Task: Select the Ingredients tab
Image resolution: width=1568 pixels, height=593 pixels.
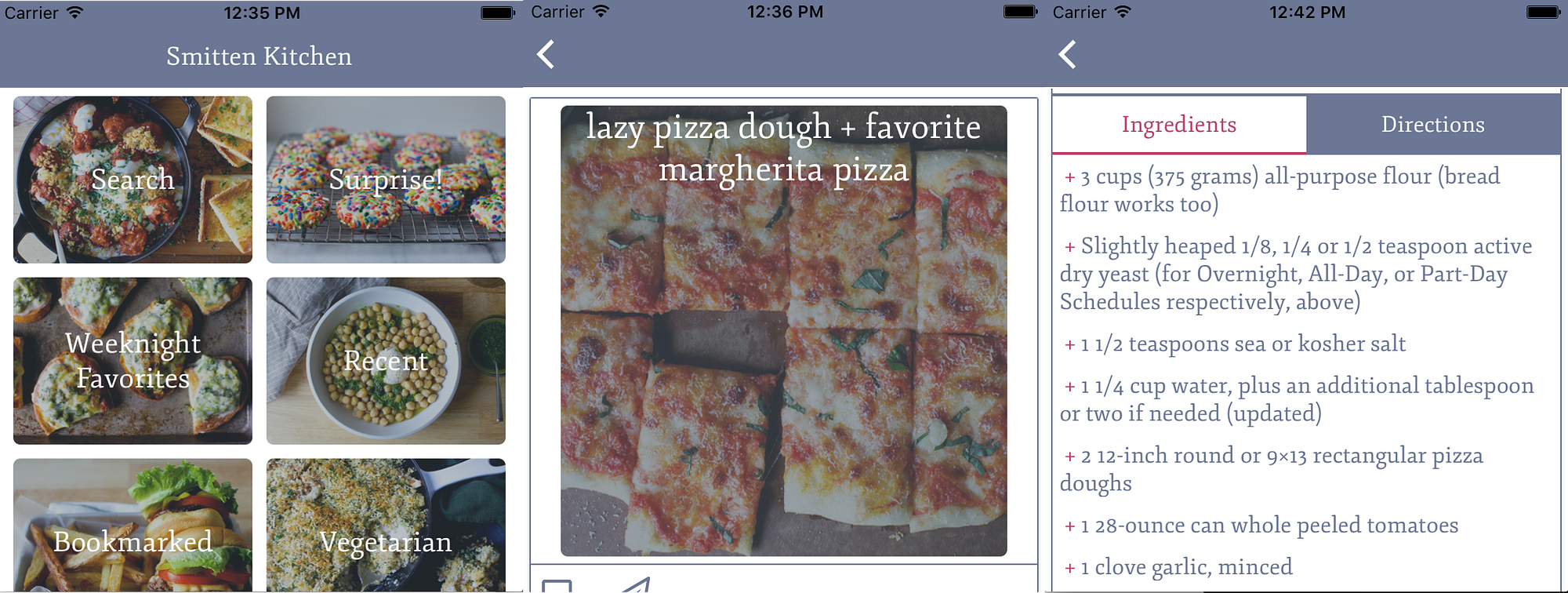Action: point(1179,125)
